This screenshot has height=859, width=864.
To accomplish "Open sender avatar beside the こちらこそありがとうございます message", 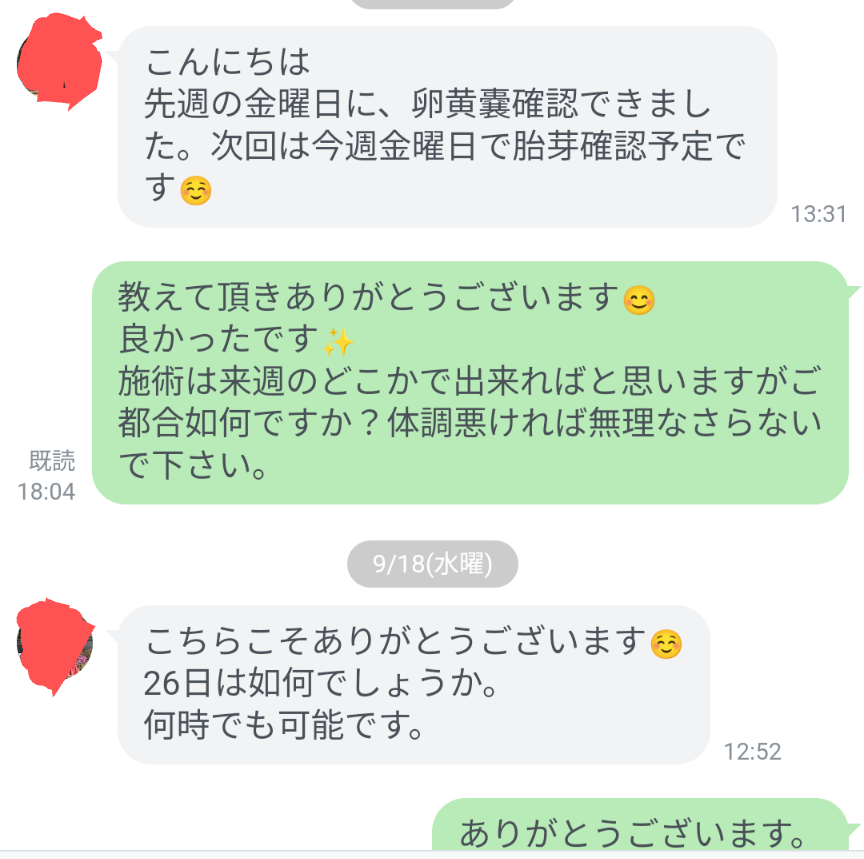I will (58, 645).
